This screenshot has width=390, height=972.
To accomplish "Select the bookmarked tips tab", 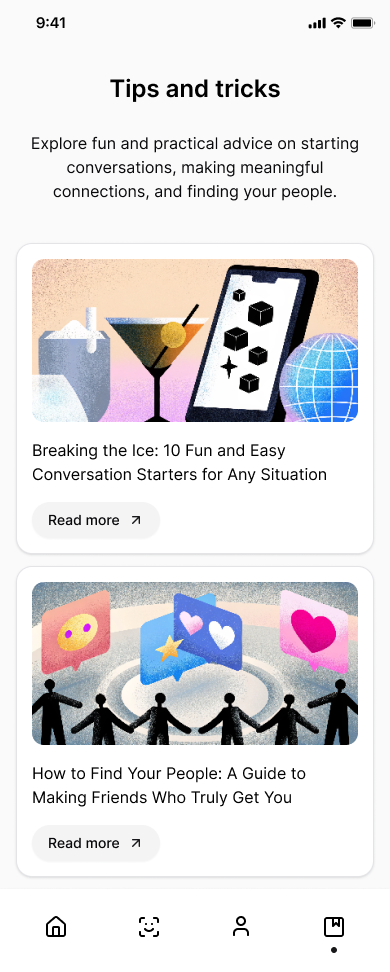I will [334, 927].
